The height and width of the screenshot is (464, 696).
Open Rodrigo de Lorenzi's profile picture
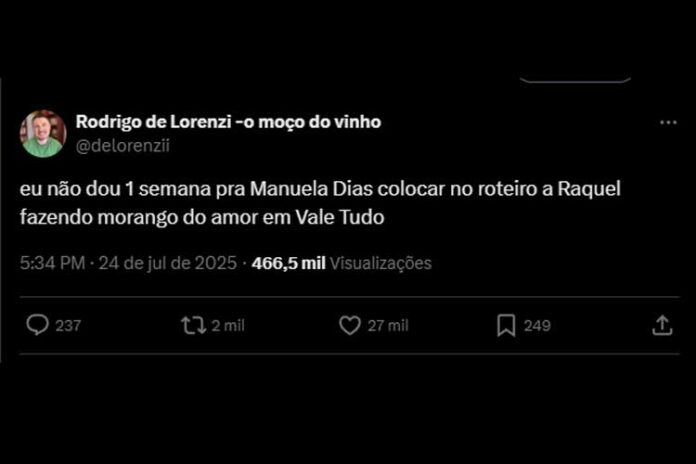pos(43,133)
